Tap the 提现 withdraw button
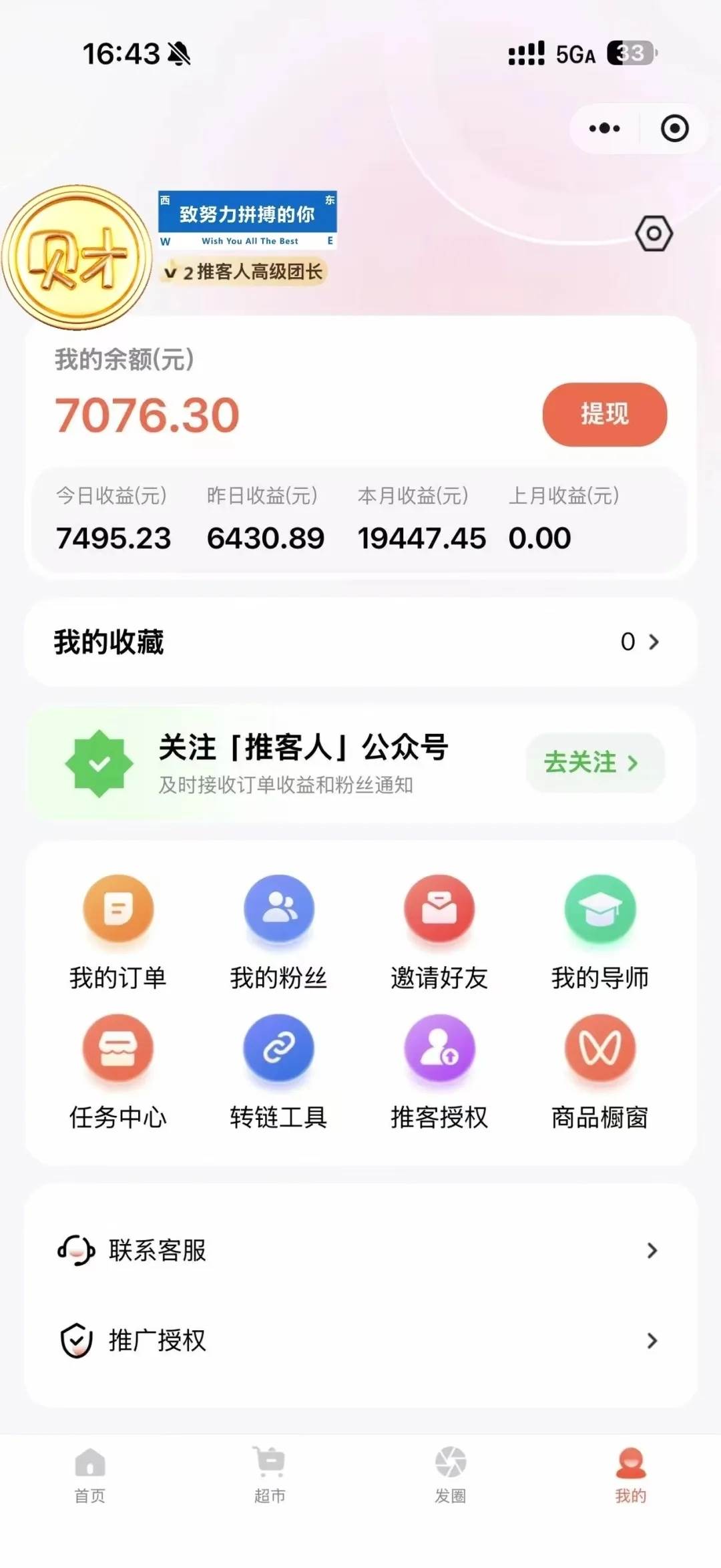 pos(604,414)
